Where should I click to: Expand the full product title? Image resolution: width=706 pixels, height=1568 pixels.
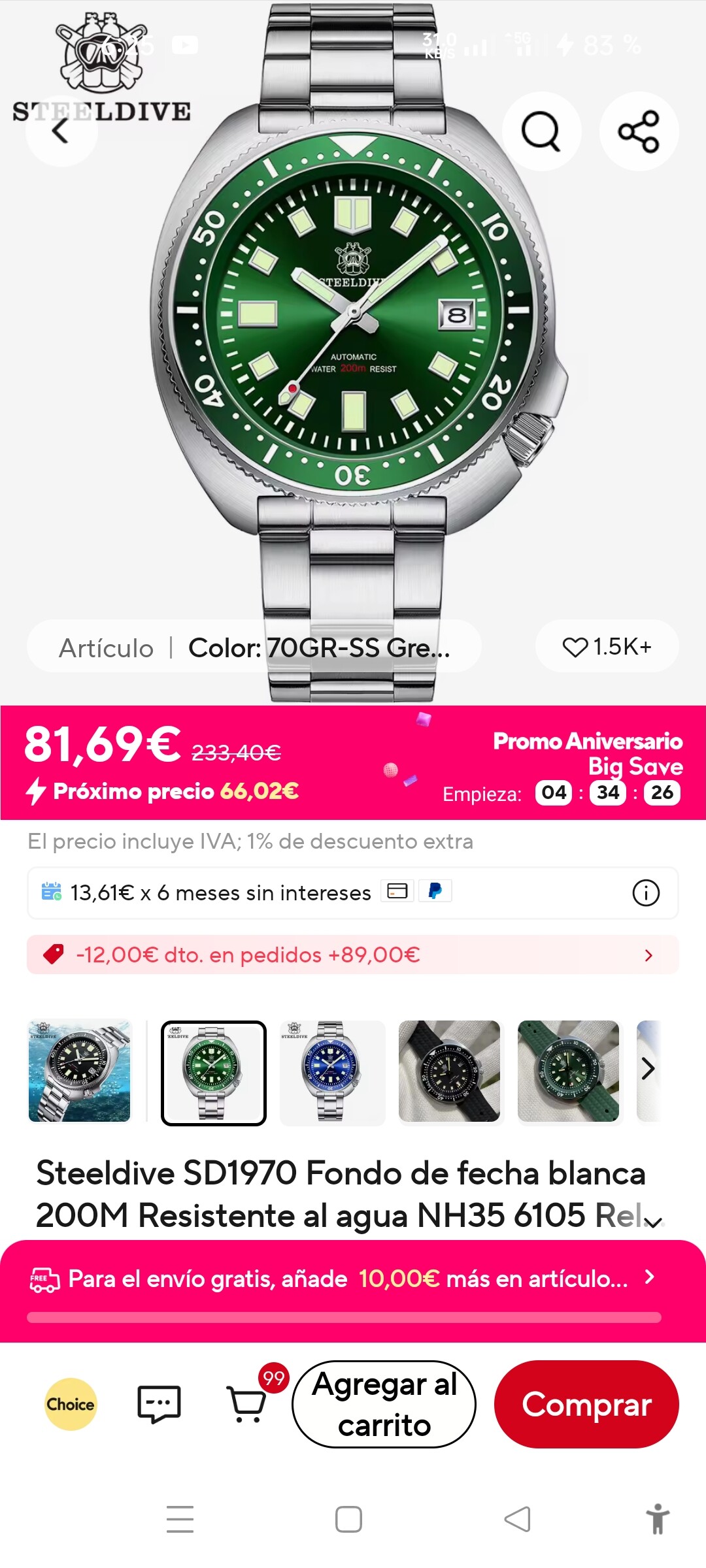(654, 1220)
